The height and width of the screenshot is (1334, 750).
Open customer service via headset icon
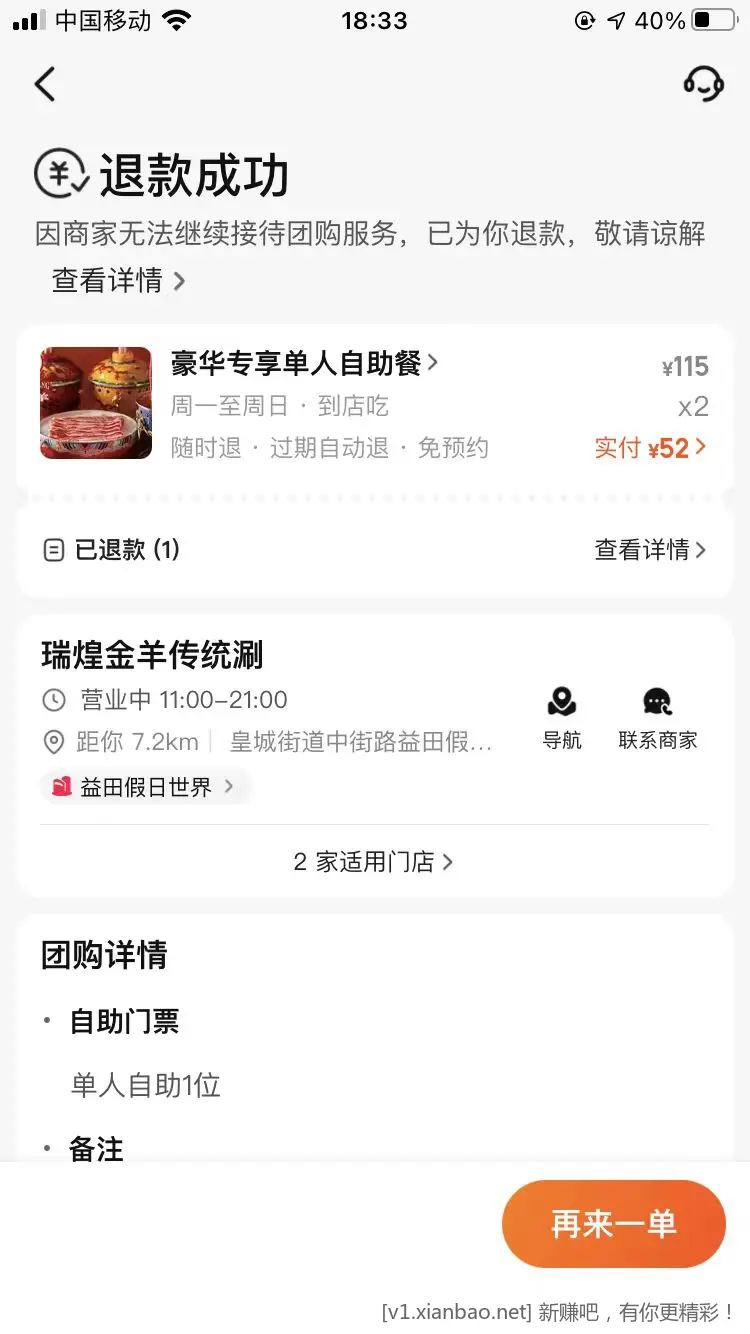pos(703,84)
